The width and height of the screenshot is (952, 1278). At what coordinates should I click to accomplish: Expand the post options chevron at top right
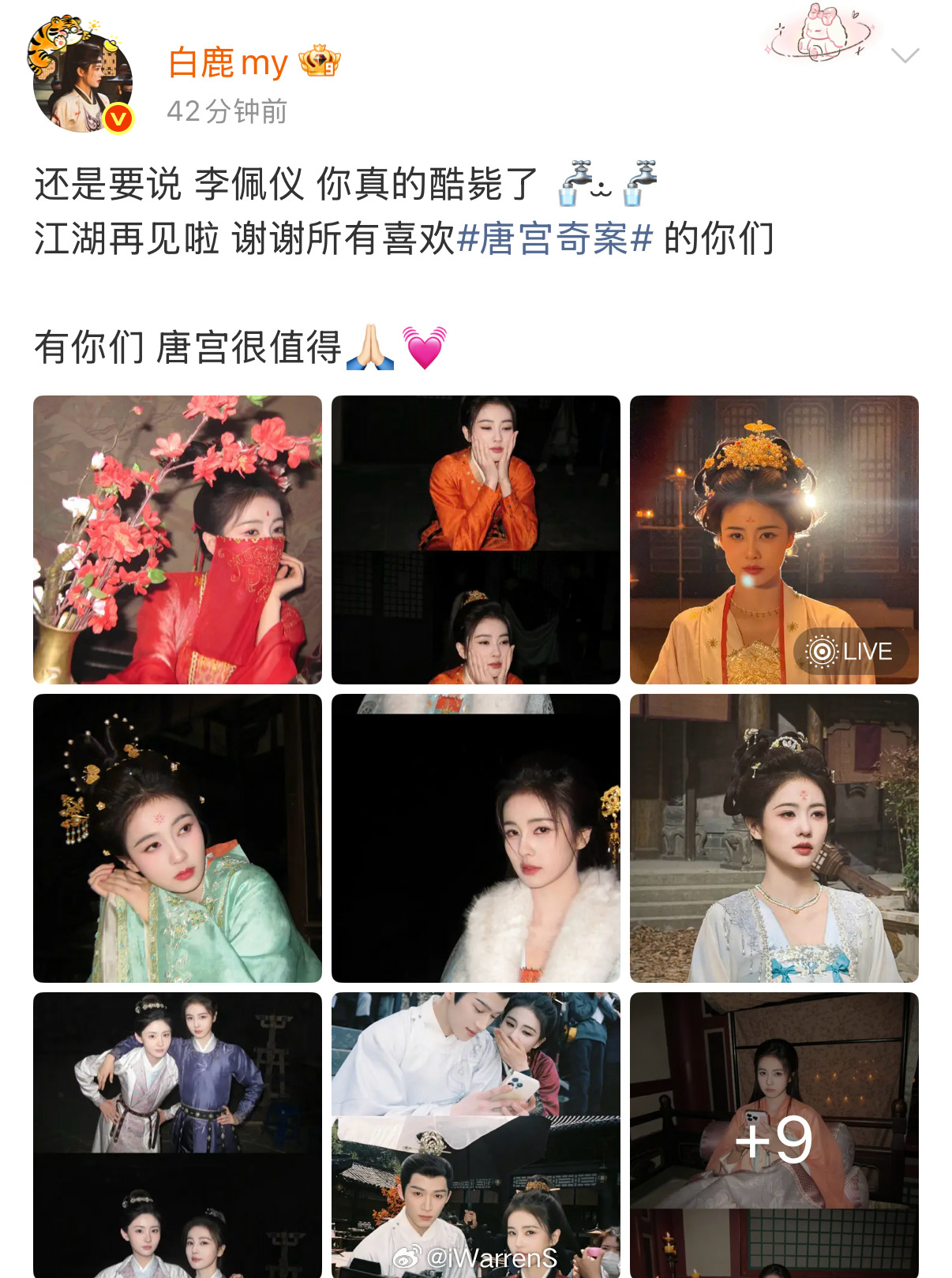click(905, 57)
